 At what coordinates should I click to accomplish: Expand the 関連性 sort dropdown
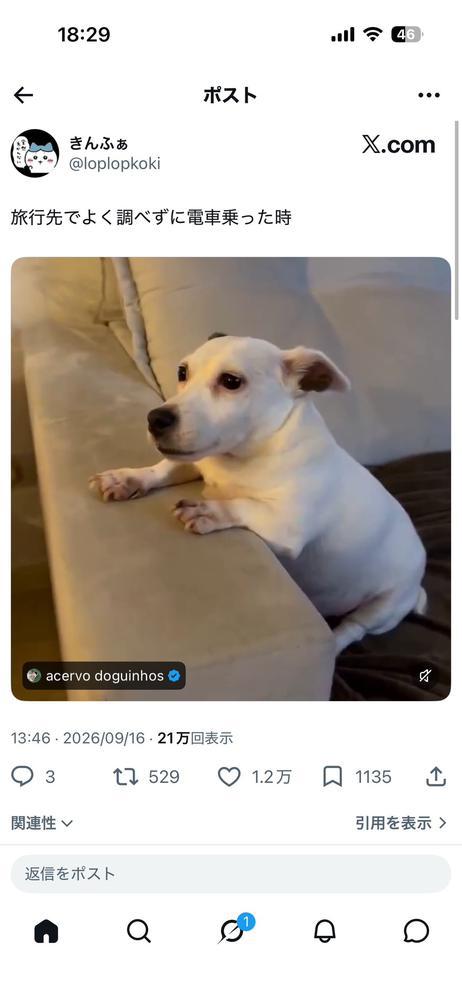pyautogui.click(x=41, y=823)
